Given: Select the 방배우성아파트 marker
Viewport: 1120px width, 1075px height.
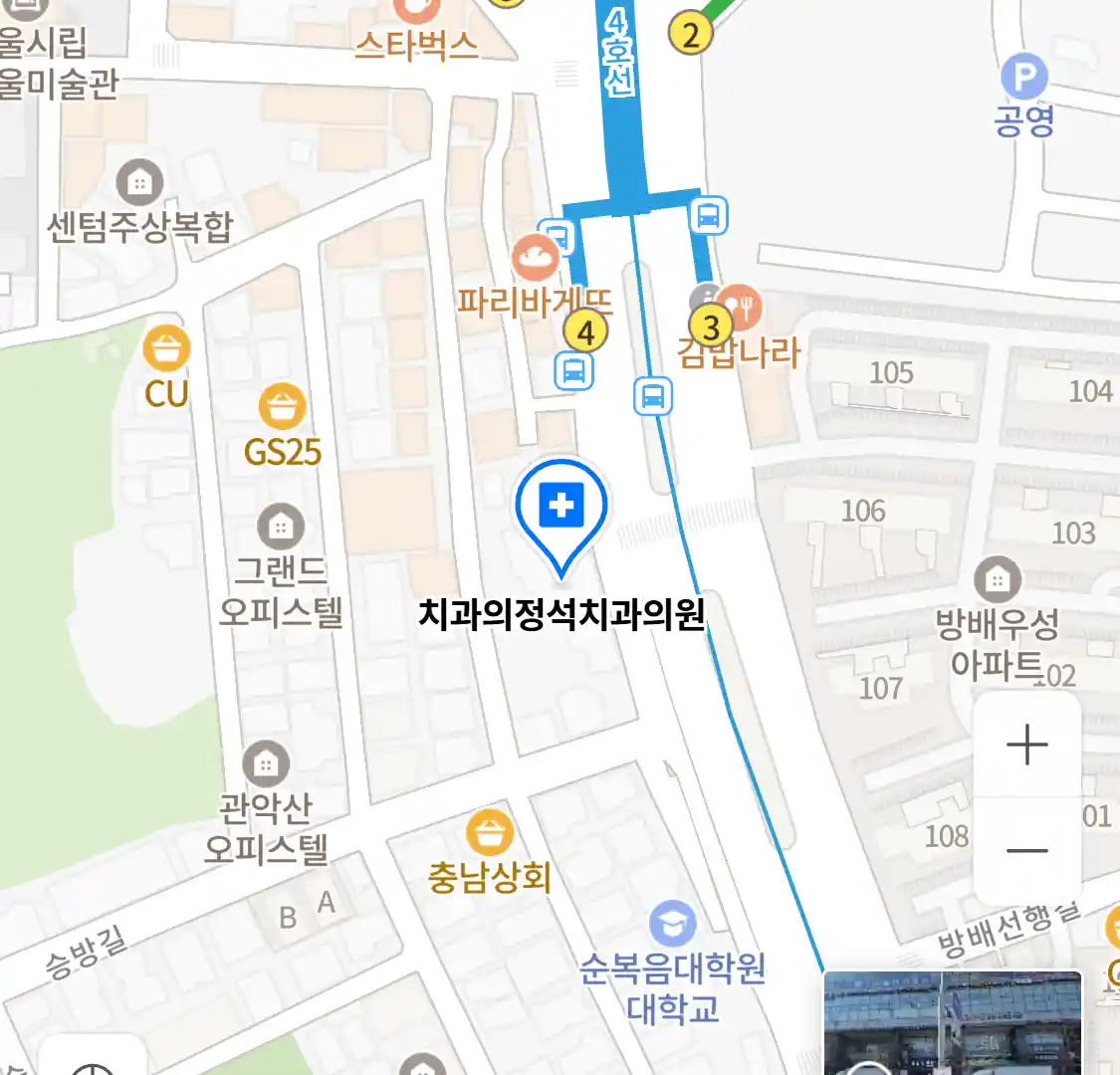Looking at the screenshot, I should [998, 579].
